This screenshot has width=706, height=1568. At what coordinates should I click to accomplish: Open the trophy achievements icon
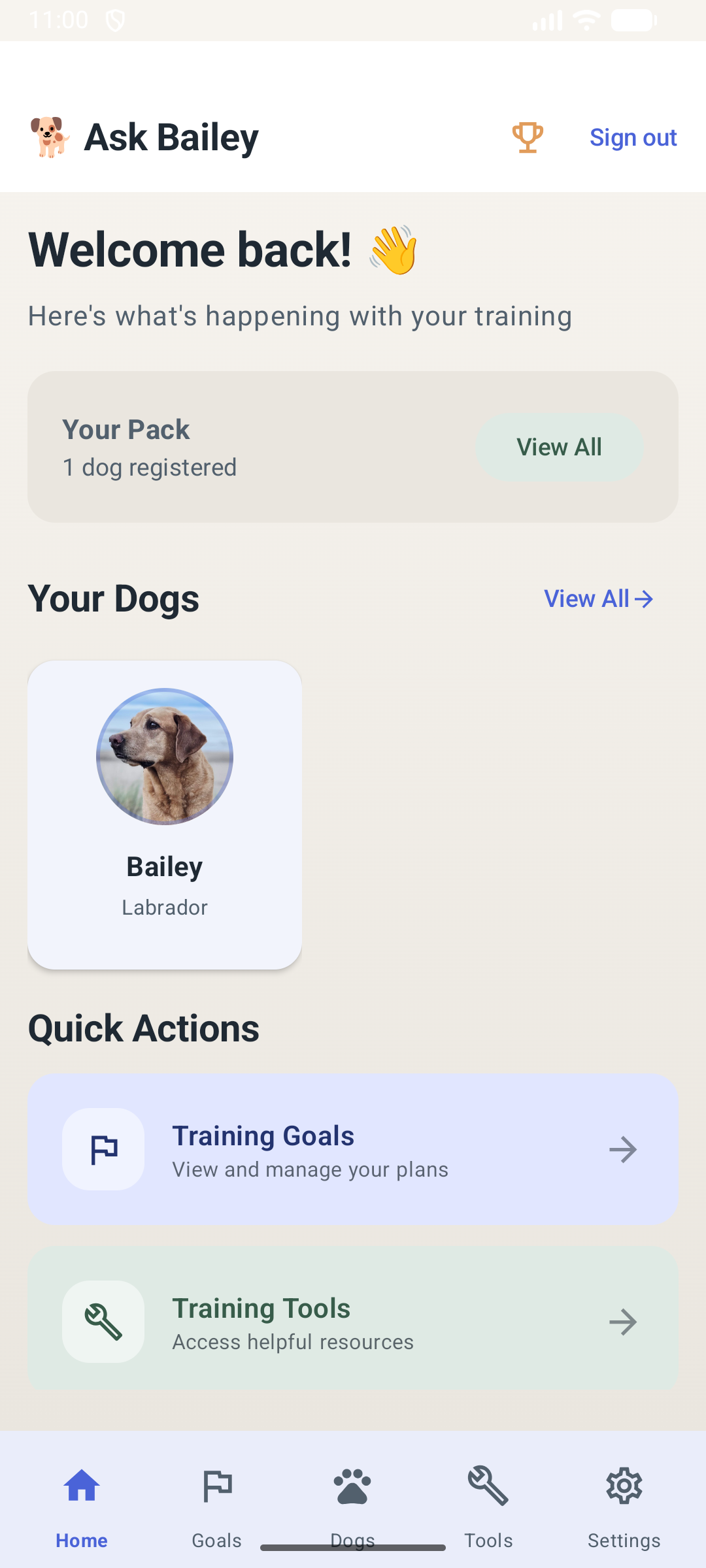(x=528, y=137)
